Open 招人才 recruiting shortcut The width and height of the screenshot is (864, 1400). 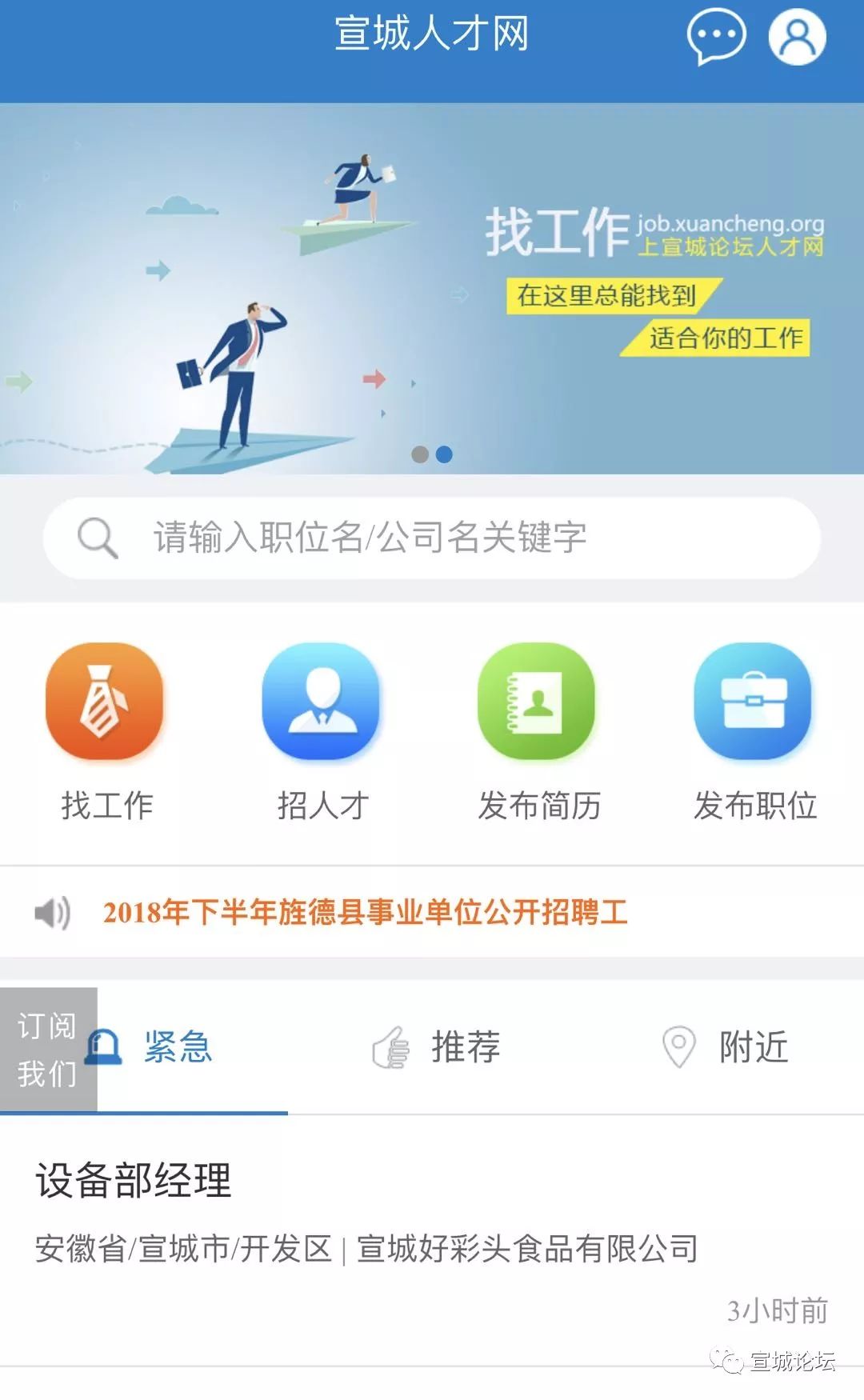(x=322, y=732)
